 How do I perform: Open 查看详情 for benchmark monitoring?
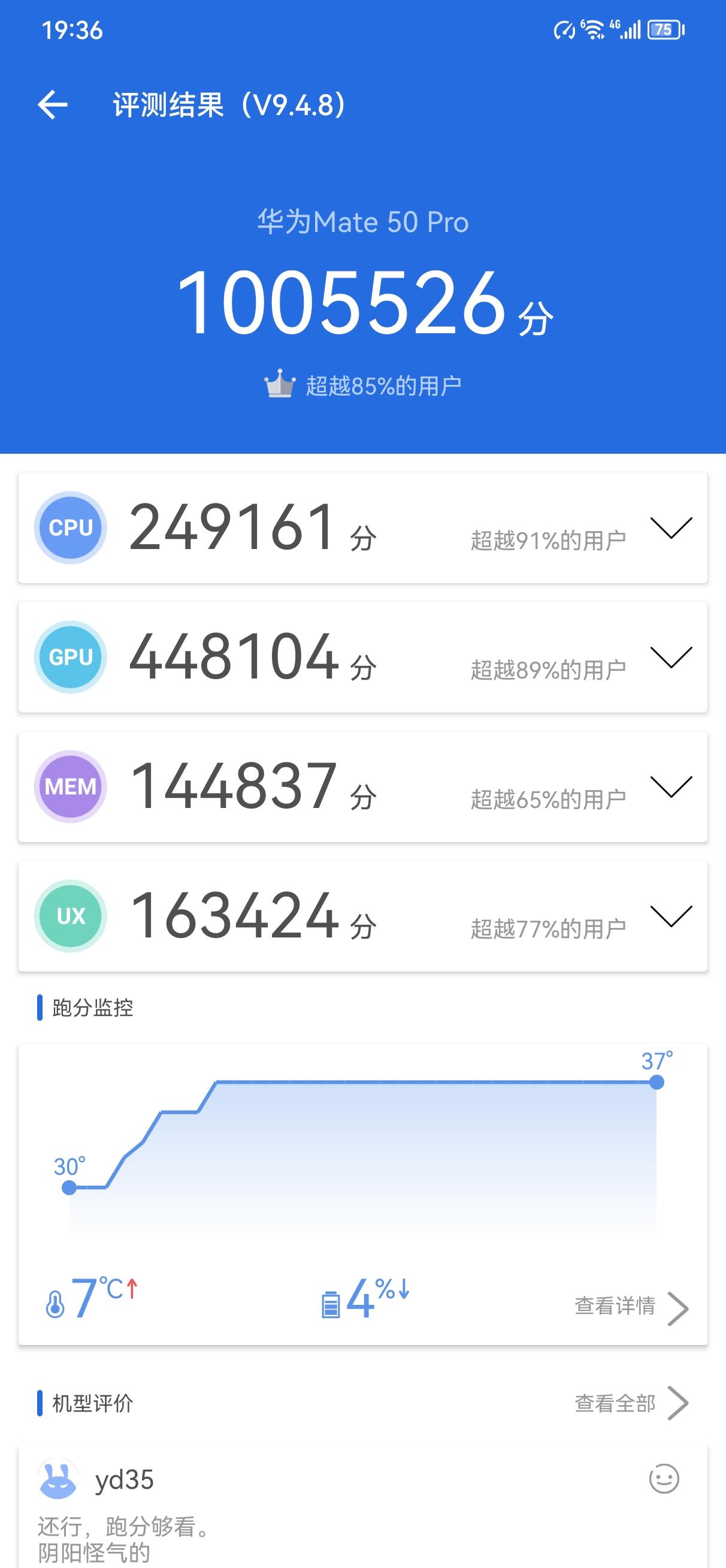[630, 1305]
